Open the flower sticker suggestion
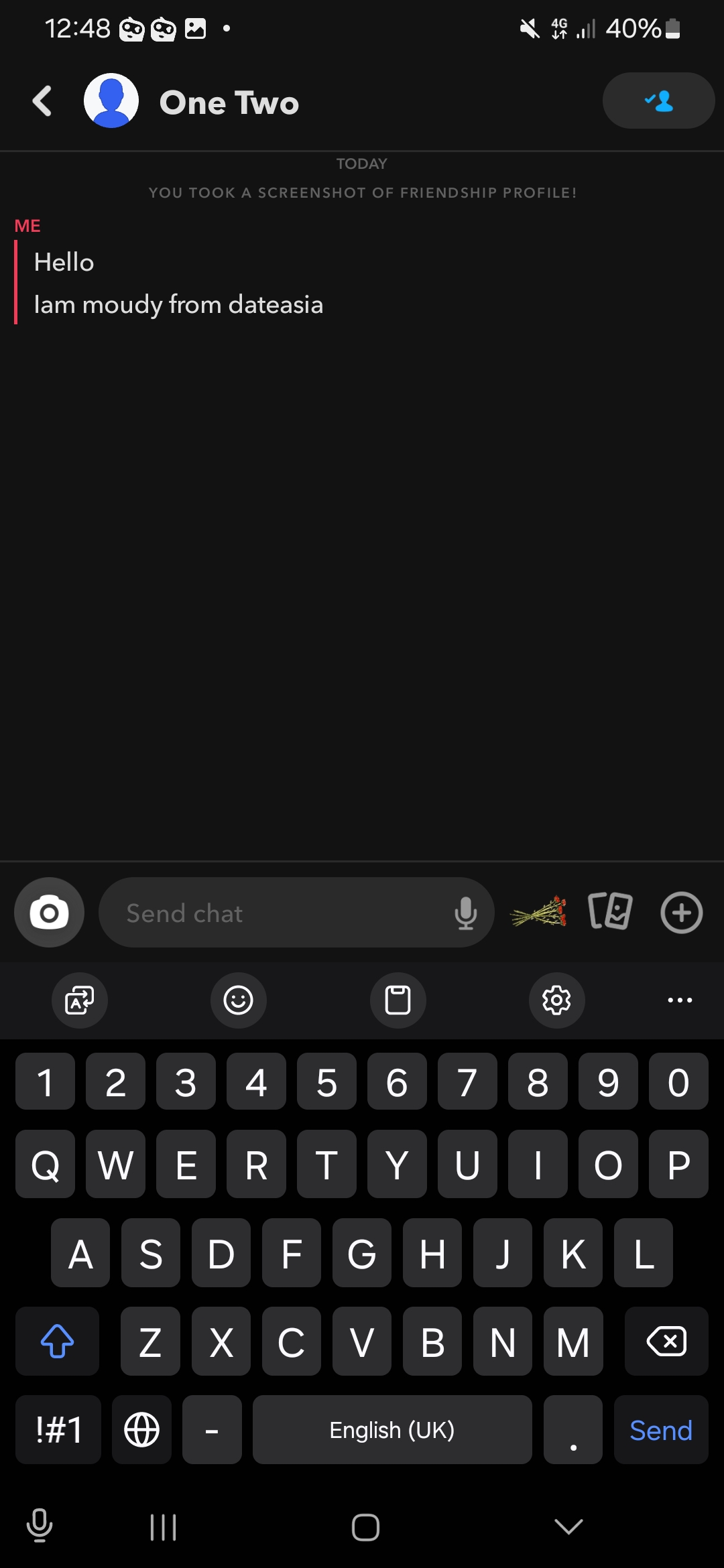The image size is (724, 1568). pyautogui.click(x=539, y=912)
